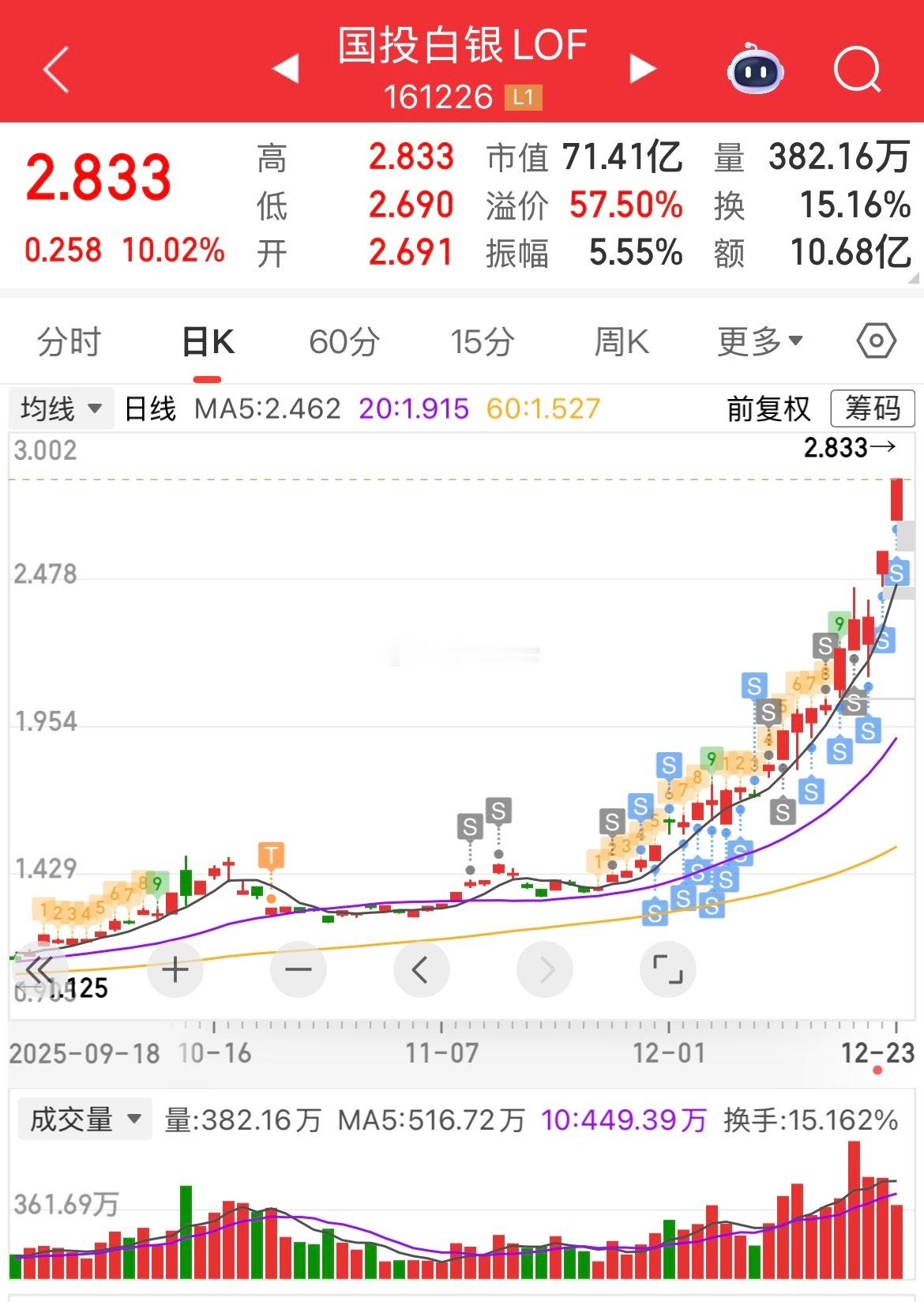Switch to the 周K weekly chart tab

pos(623,341)
